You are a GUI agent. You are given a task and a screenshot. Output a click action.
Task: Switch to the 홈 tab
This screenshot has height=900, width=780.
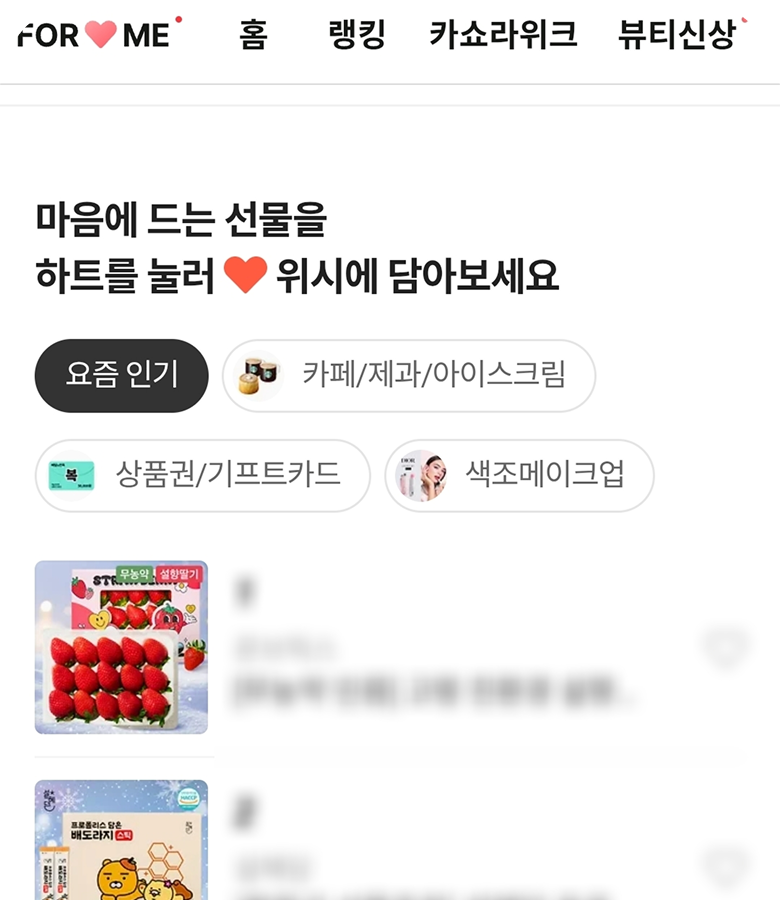pyautogui.click(x=253, y=36)
